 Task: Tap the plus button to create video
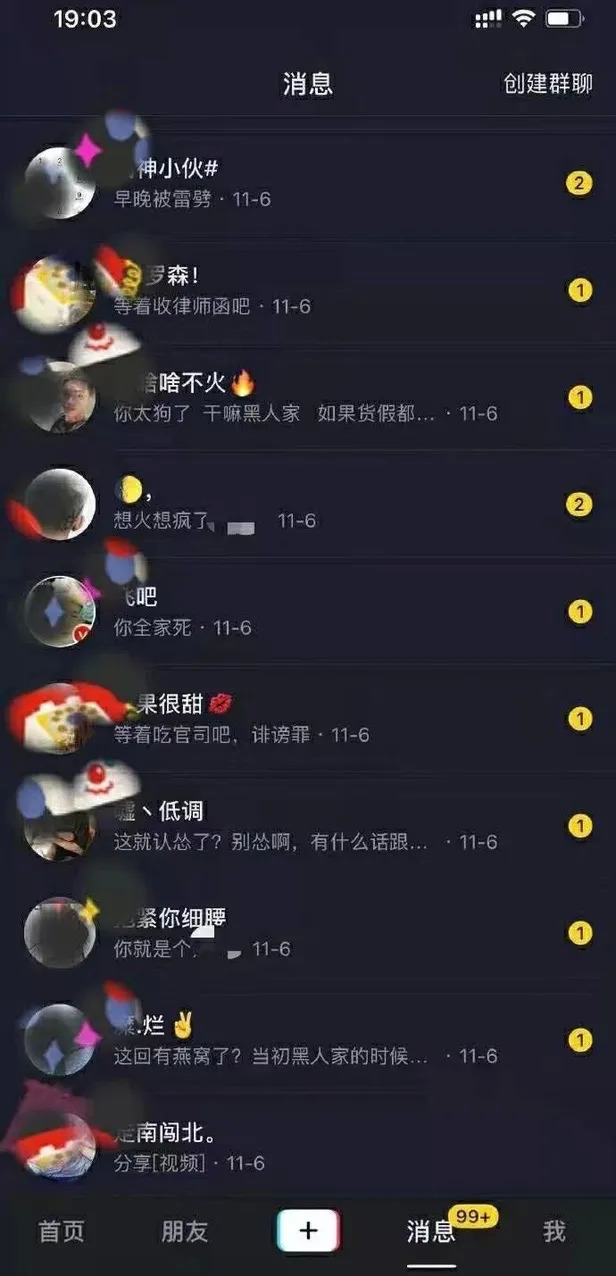click(x=308, y=1231)
